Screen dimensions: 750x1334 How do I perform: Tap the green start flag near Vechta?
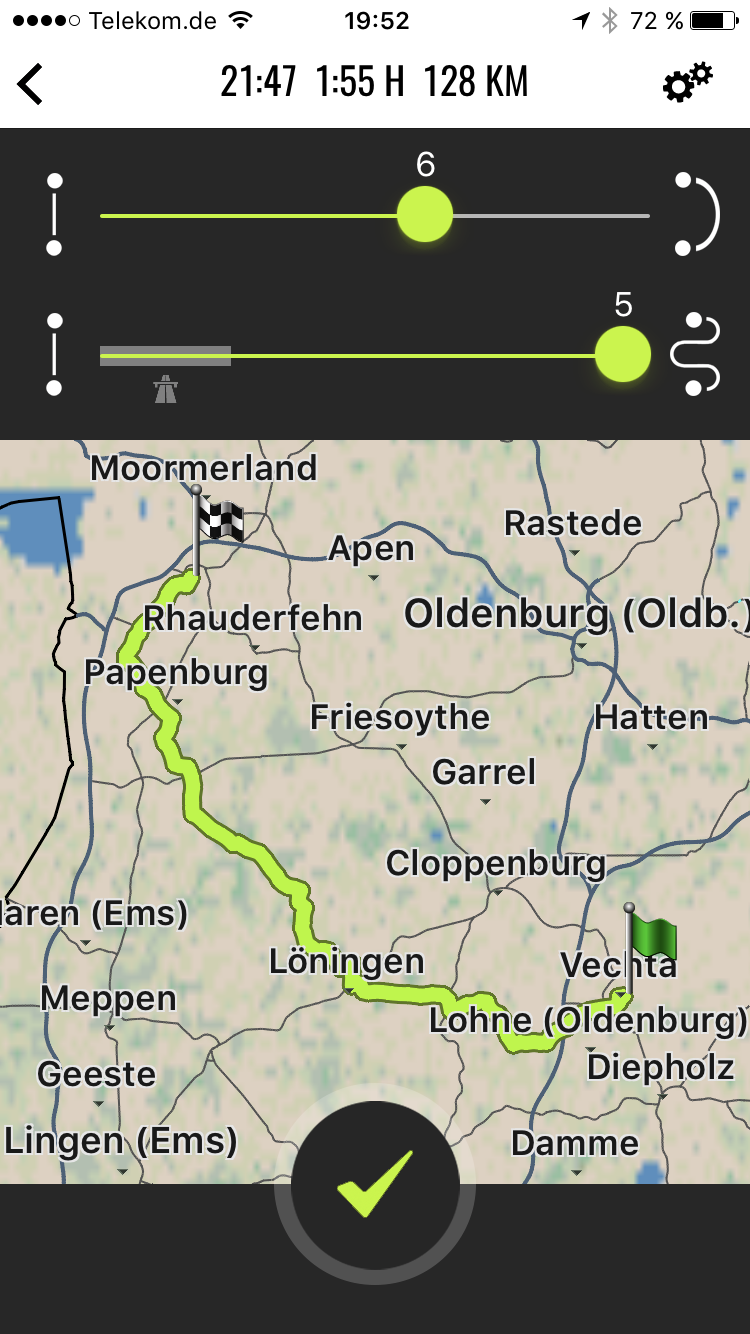(653, 938)
